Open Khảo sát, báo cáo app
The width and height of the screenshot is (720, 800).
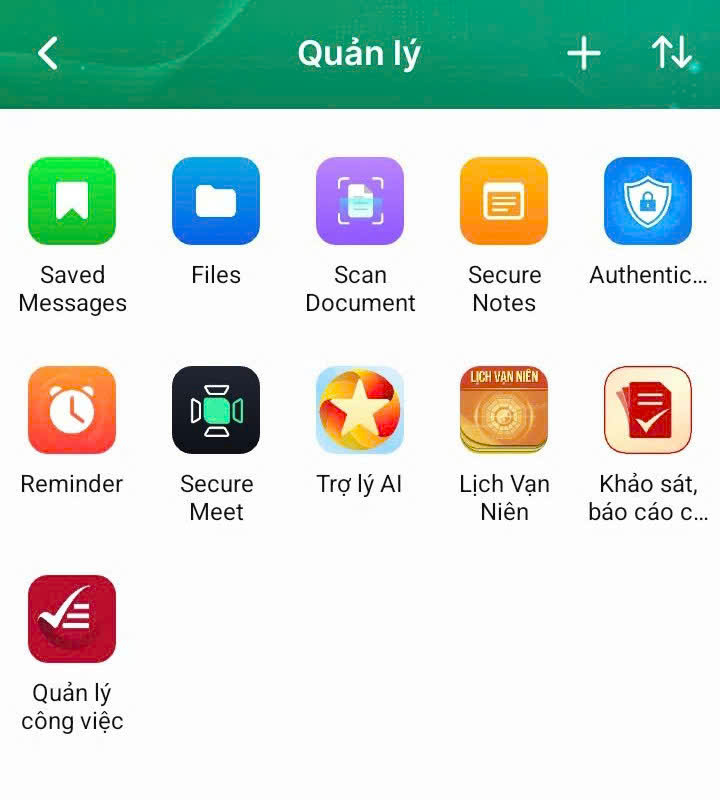[x=648, y=410]
